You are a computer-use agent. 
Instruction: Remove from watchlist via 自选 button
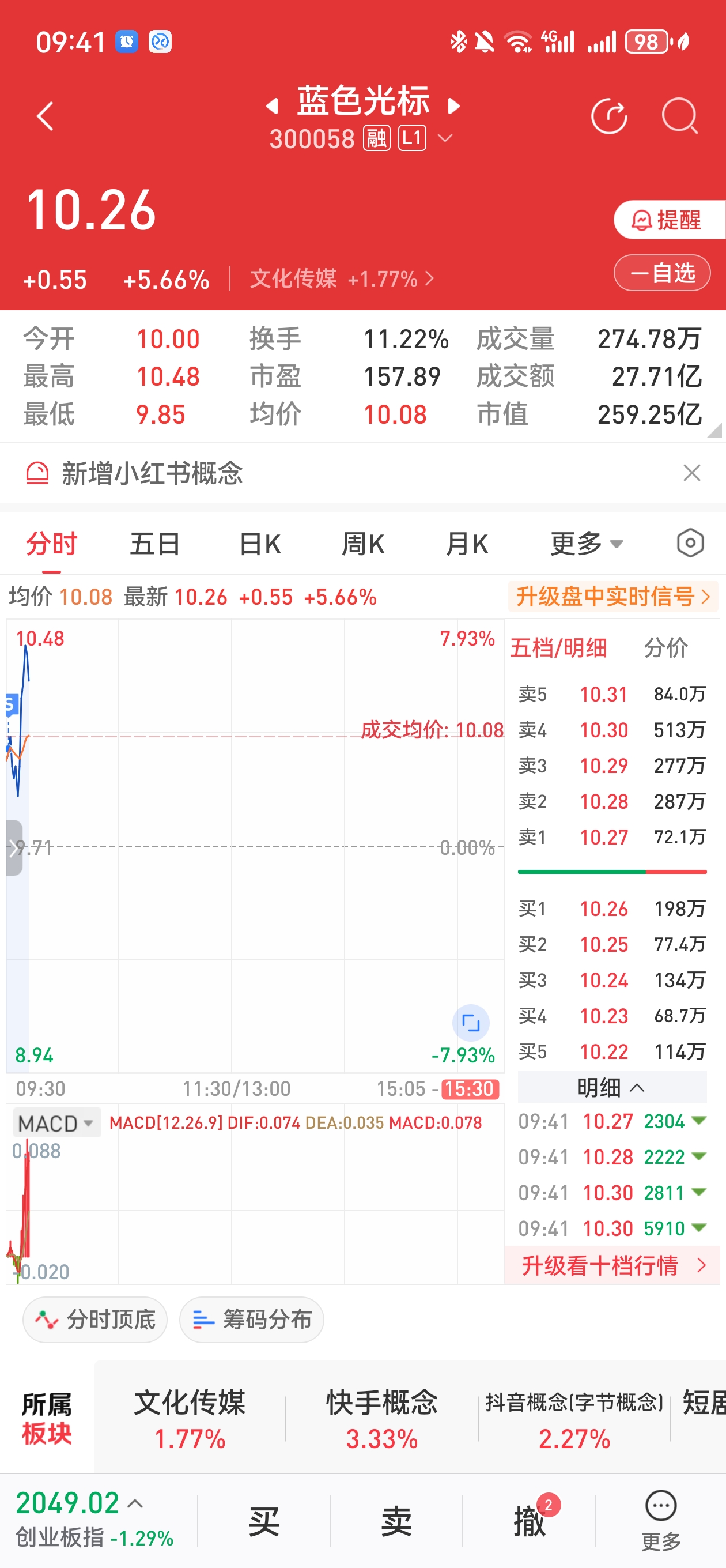tap(662, 273)
